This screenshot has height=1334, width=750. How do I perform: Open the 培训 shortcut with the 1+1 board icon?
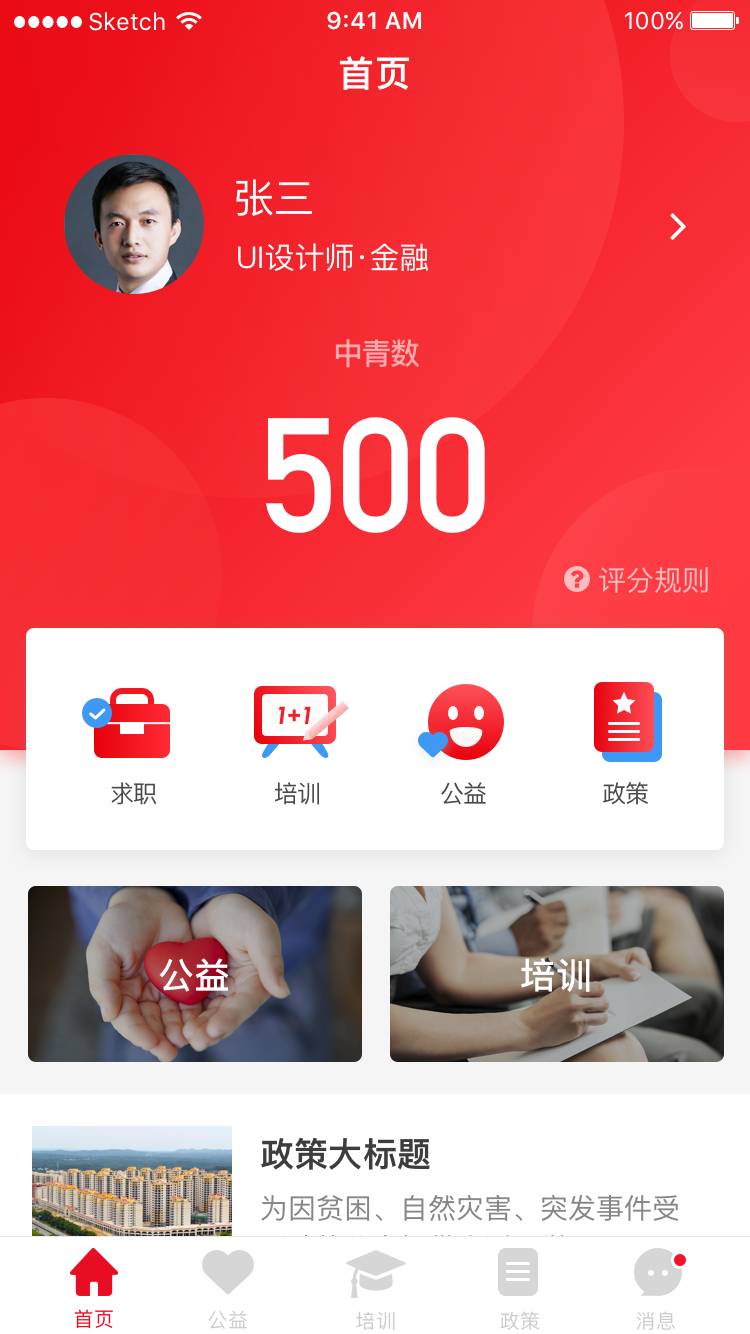[298, 745]
